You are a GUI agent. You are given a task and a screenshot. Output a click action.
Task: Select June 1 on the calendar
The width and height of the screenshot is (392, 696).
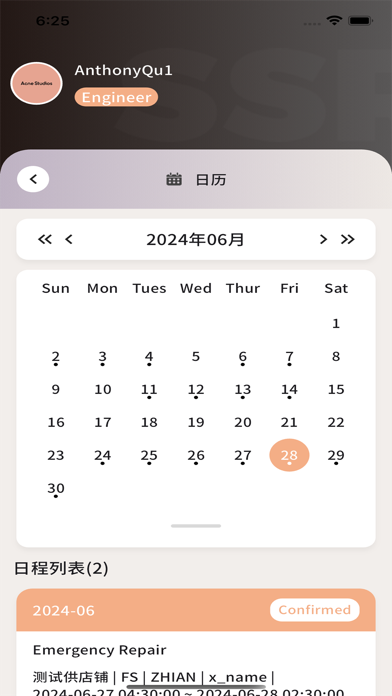pyautogui.click(x=336, y=324)
